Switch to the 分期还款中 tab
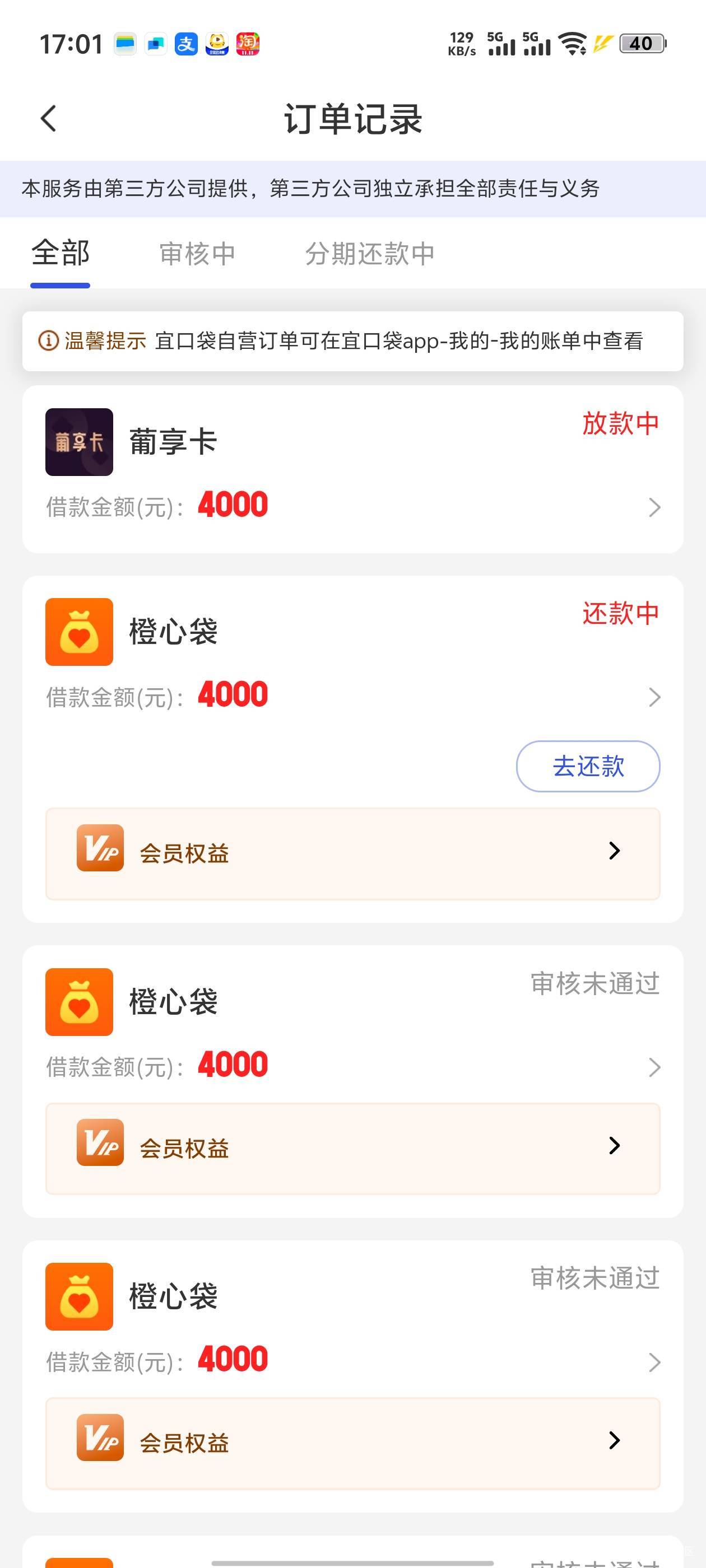Viewport: 706px width, 1568px height. point(370,253)
